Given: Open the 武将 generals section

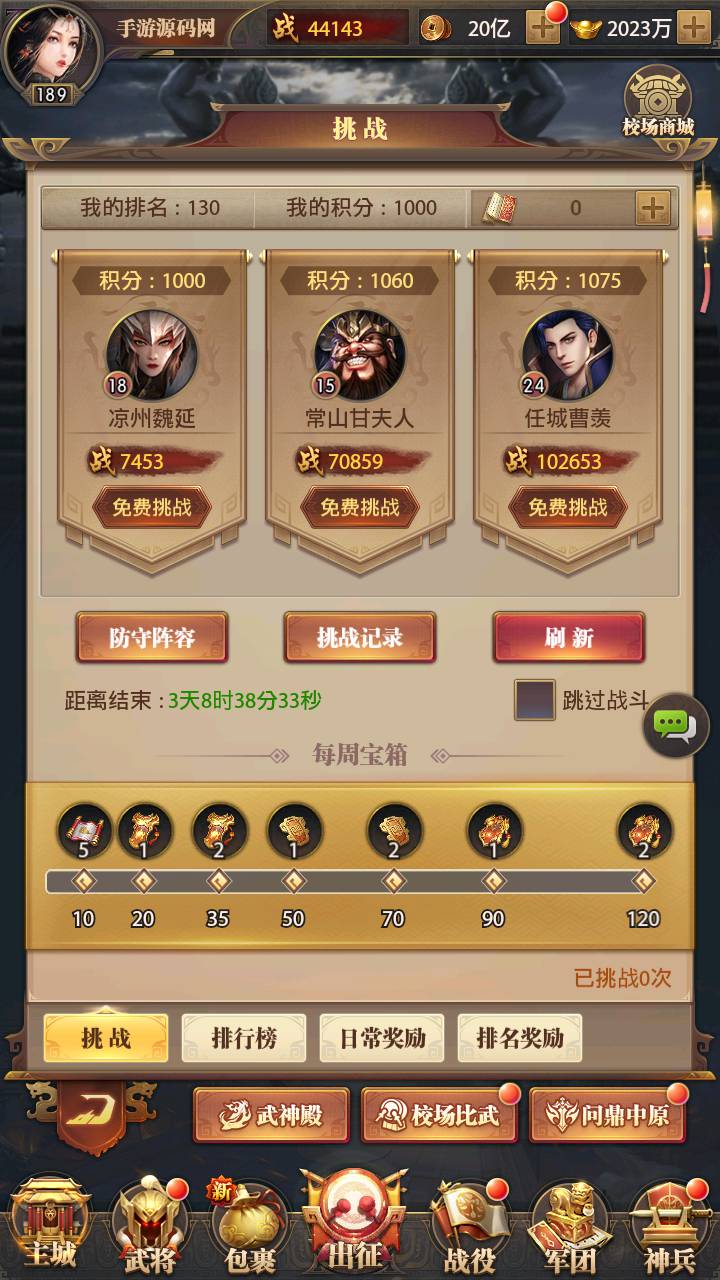Looking at the screenshot, I should [x=150, y=1225].
